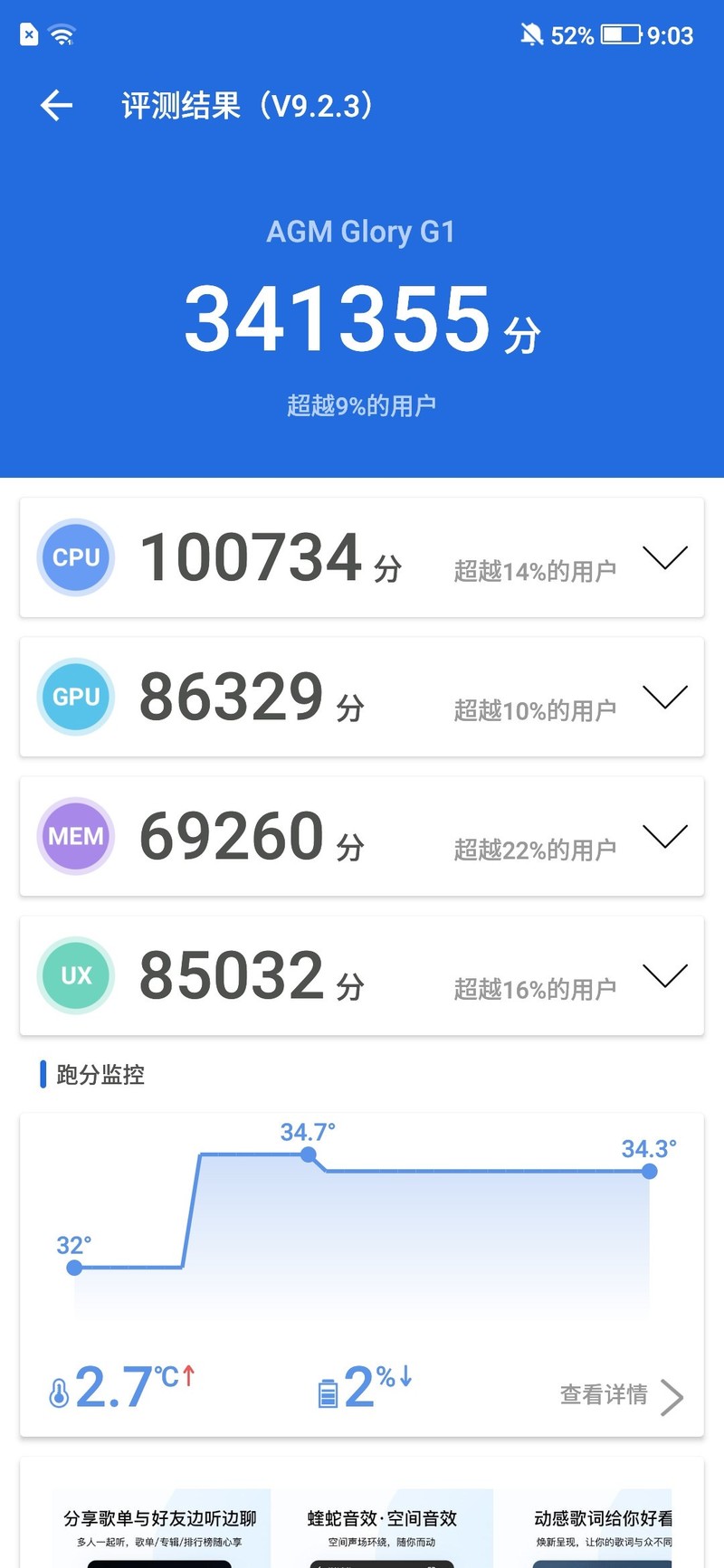Expand the MEM score details
Screen dimensions: 724x1568
coord(665,836)
